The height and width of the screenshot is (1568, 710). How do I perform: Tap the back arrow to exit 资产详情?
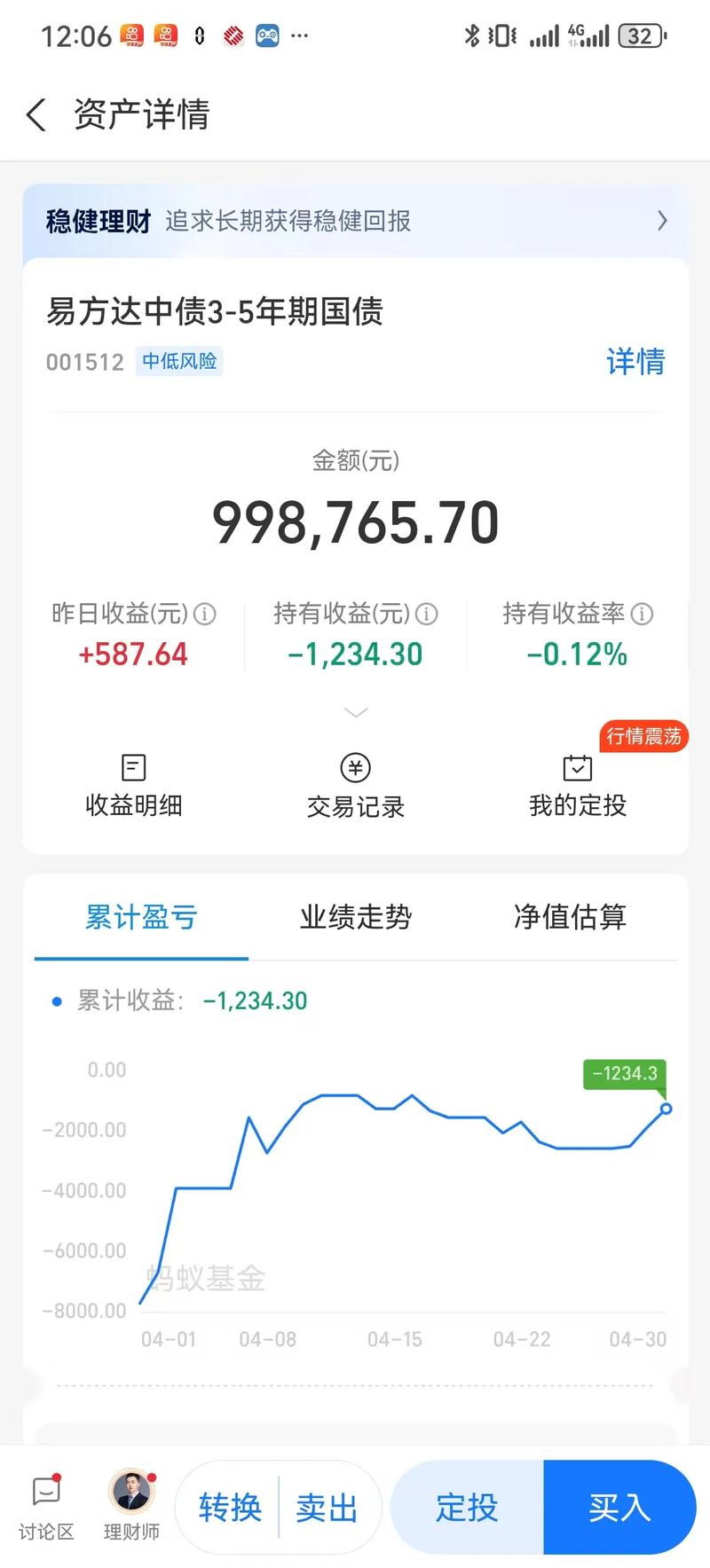pos(35,115)
